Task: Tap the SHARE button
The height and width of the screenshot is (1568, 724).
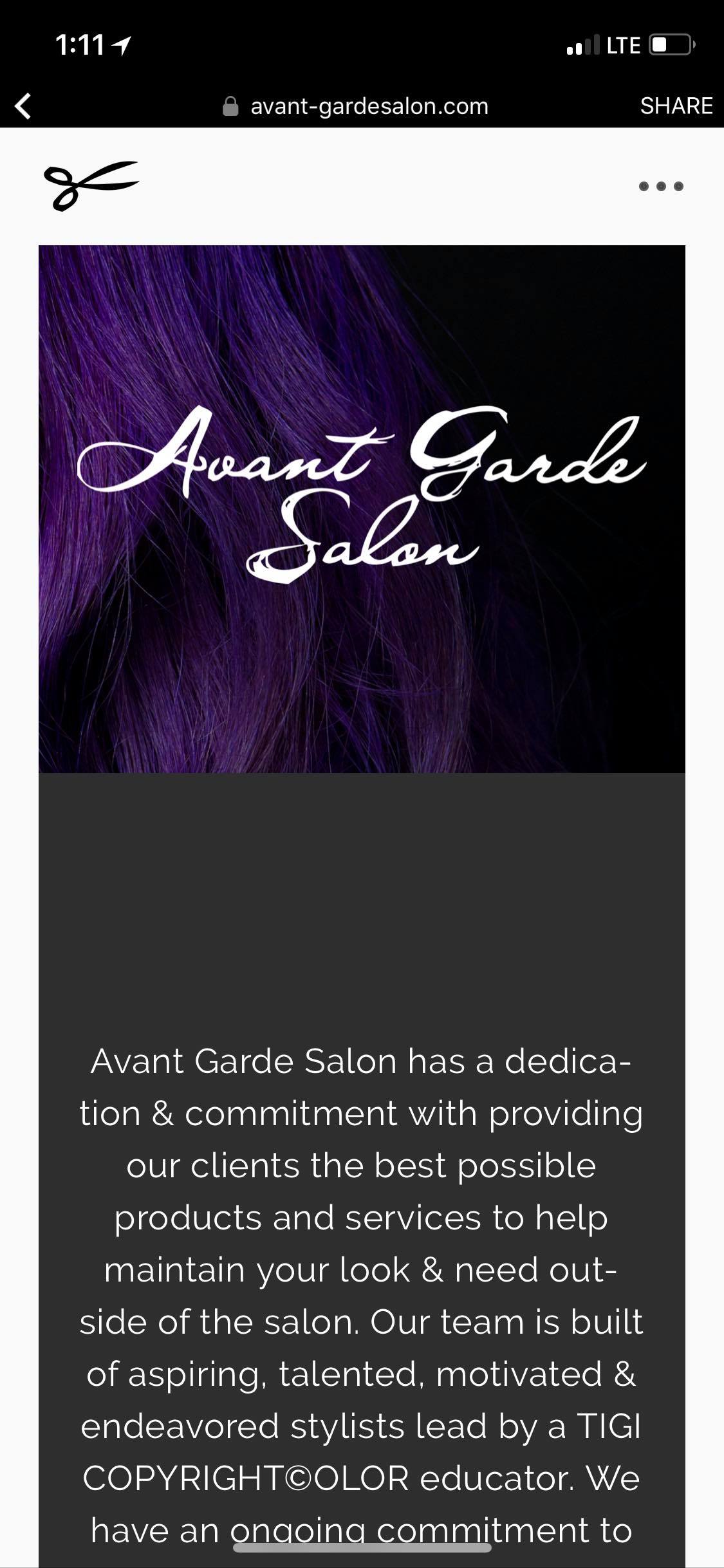Action: 676,106
